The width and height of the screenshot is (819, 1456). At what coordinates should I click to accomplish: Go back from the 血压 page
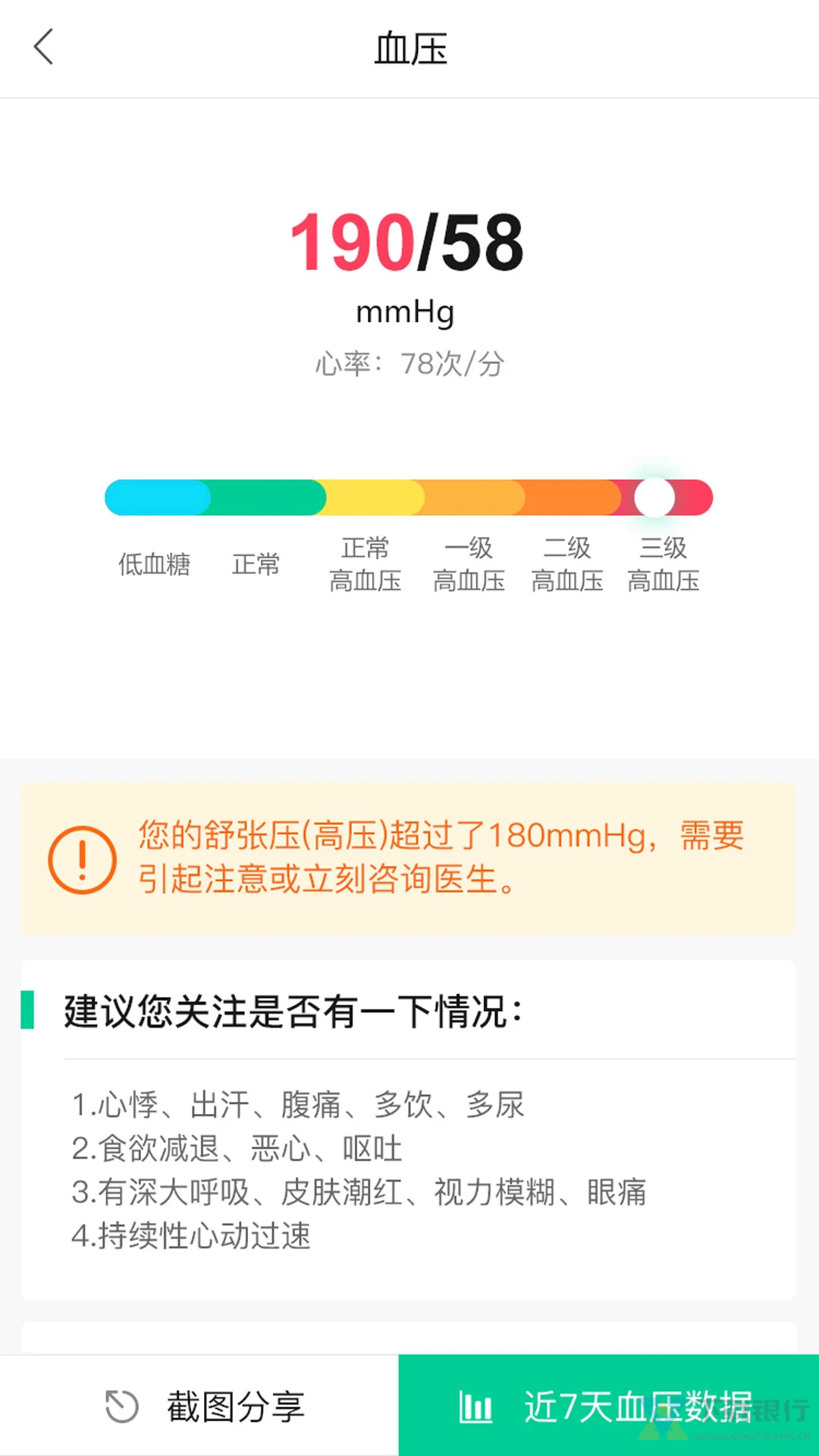[44, 47]
